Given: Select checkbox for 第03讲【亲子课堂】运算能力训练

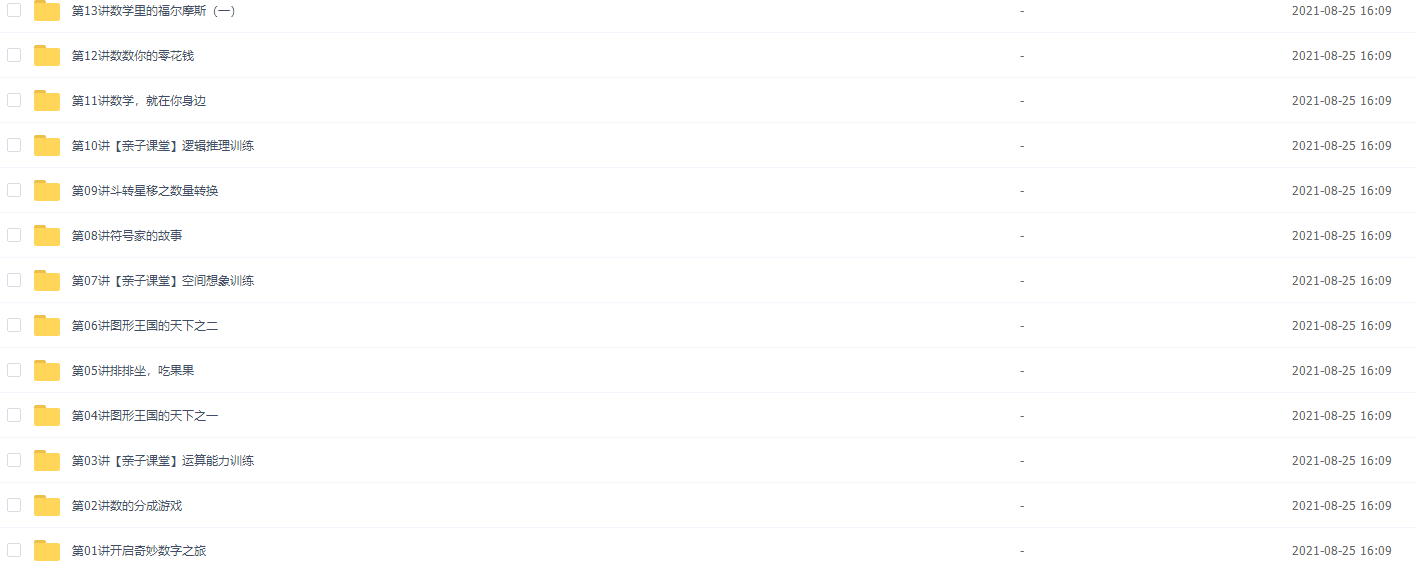Looking at the screenshot, I should pos(14,460).
